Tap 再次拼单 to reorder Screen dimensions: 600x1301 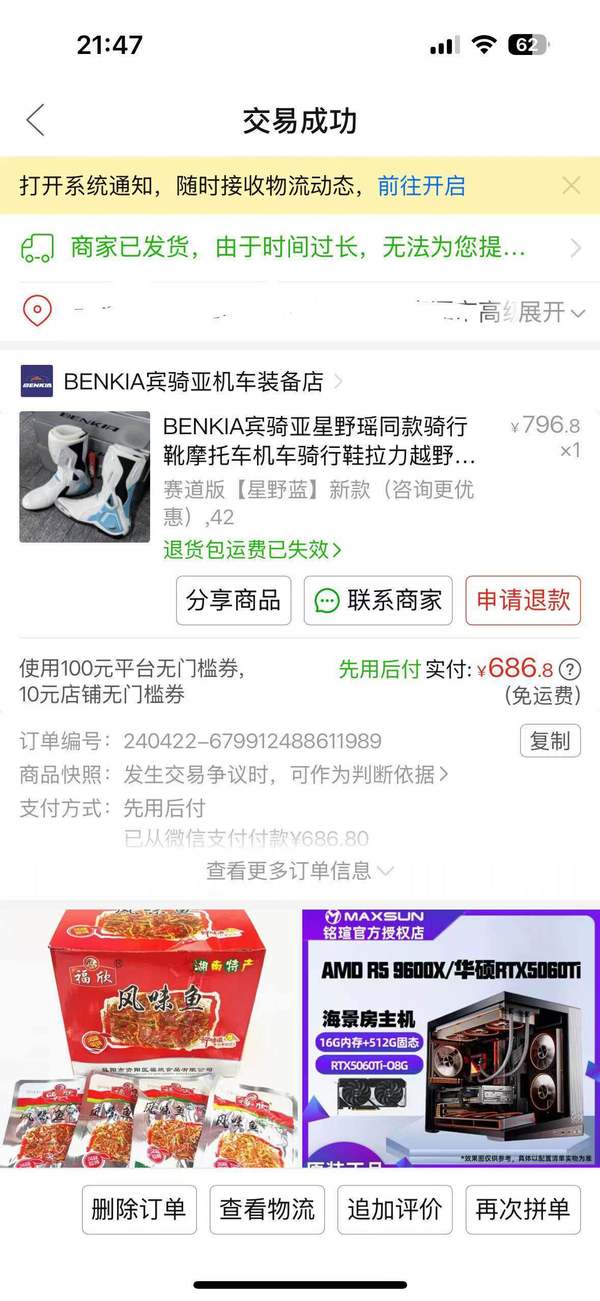522,1209
